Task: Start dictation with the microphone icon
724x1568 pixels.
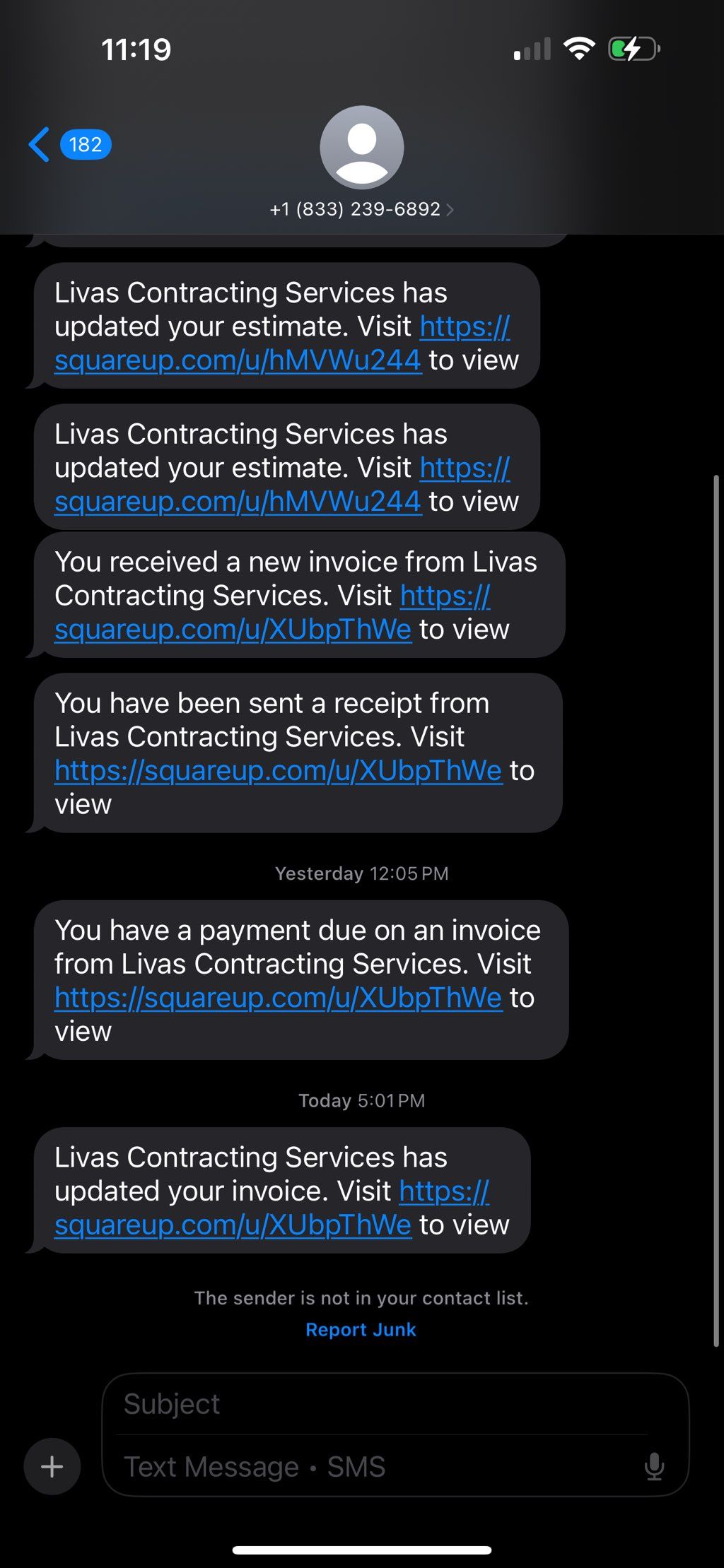Action: click(655, 1467)
